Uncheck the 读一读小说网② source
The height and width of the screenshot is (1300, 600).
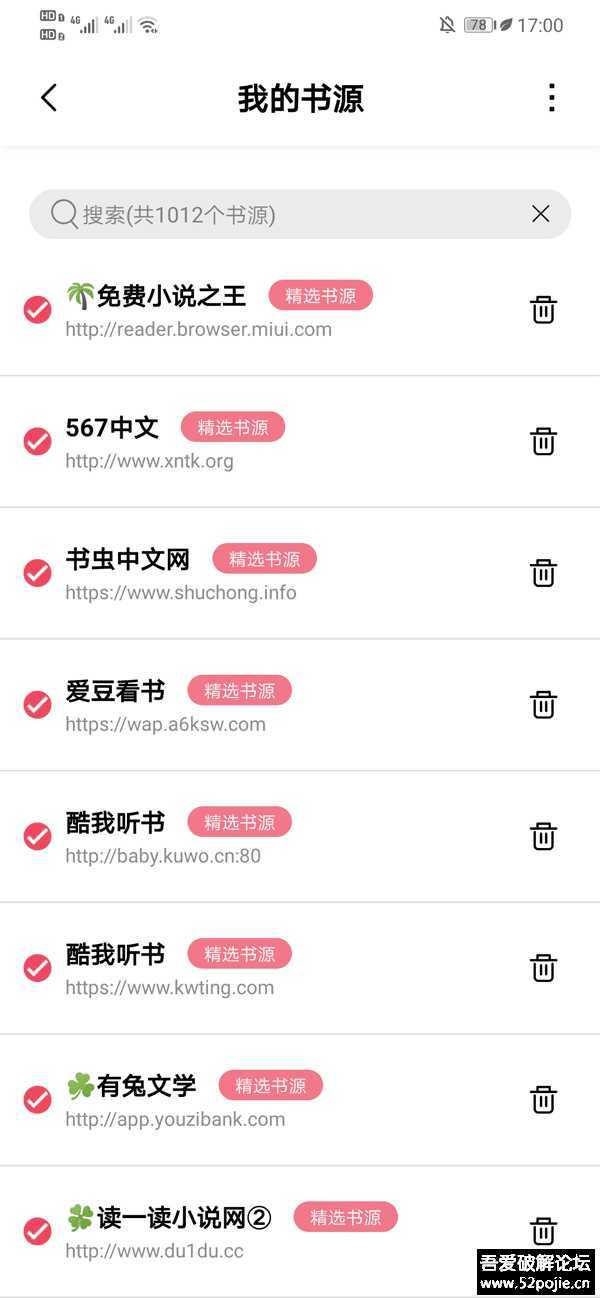coord(38,1231)
